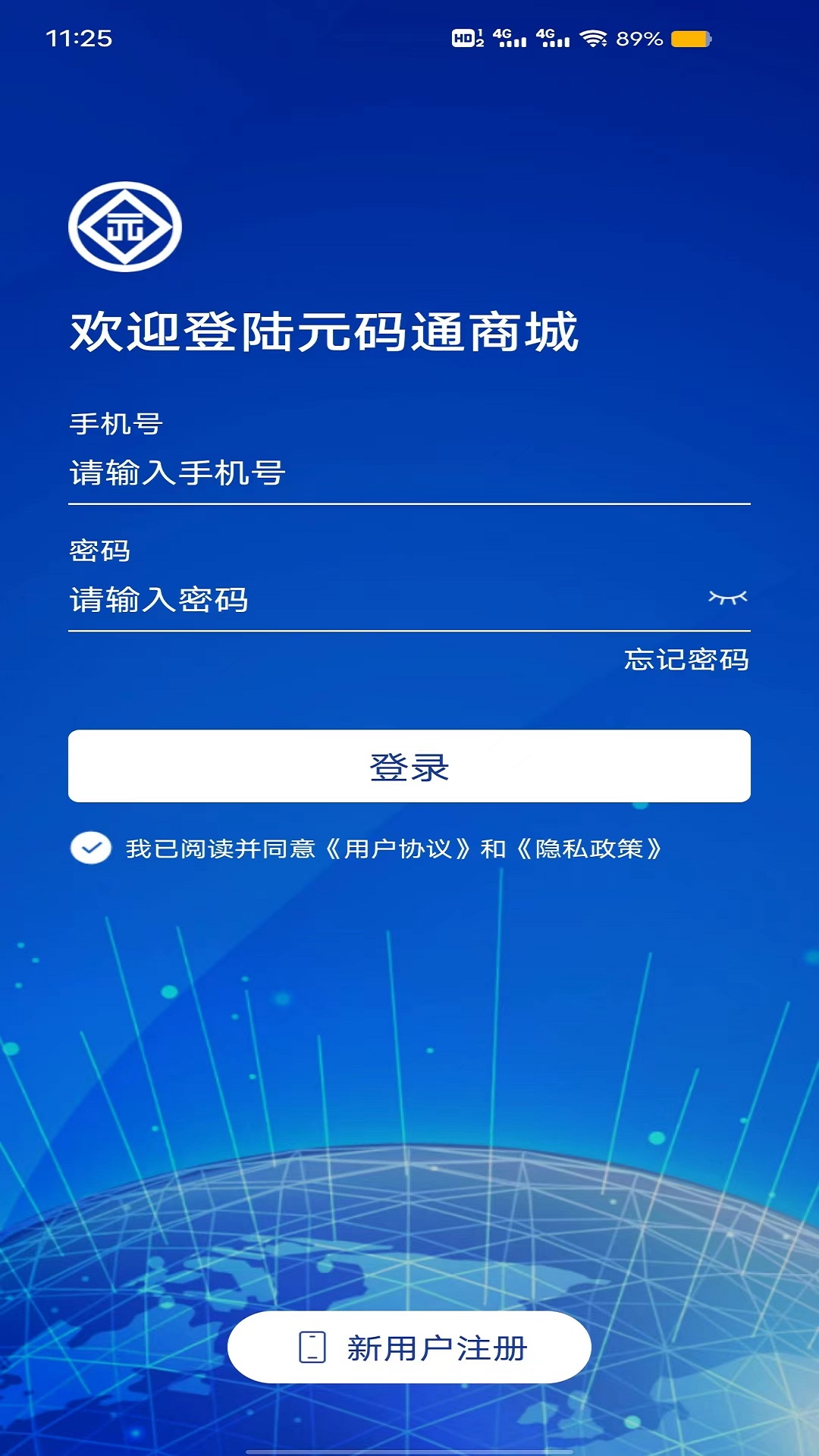This screenshot has height=1456, width=819.
Task: Uncheck the agreement checkbox
Action: (91, 848)
